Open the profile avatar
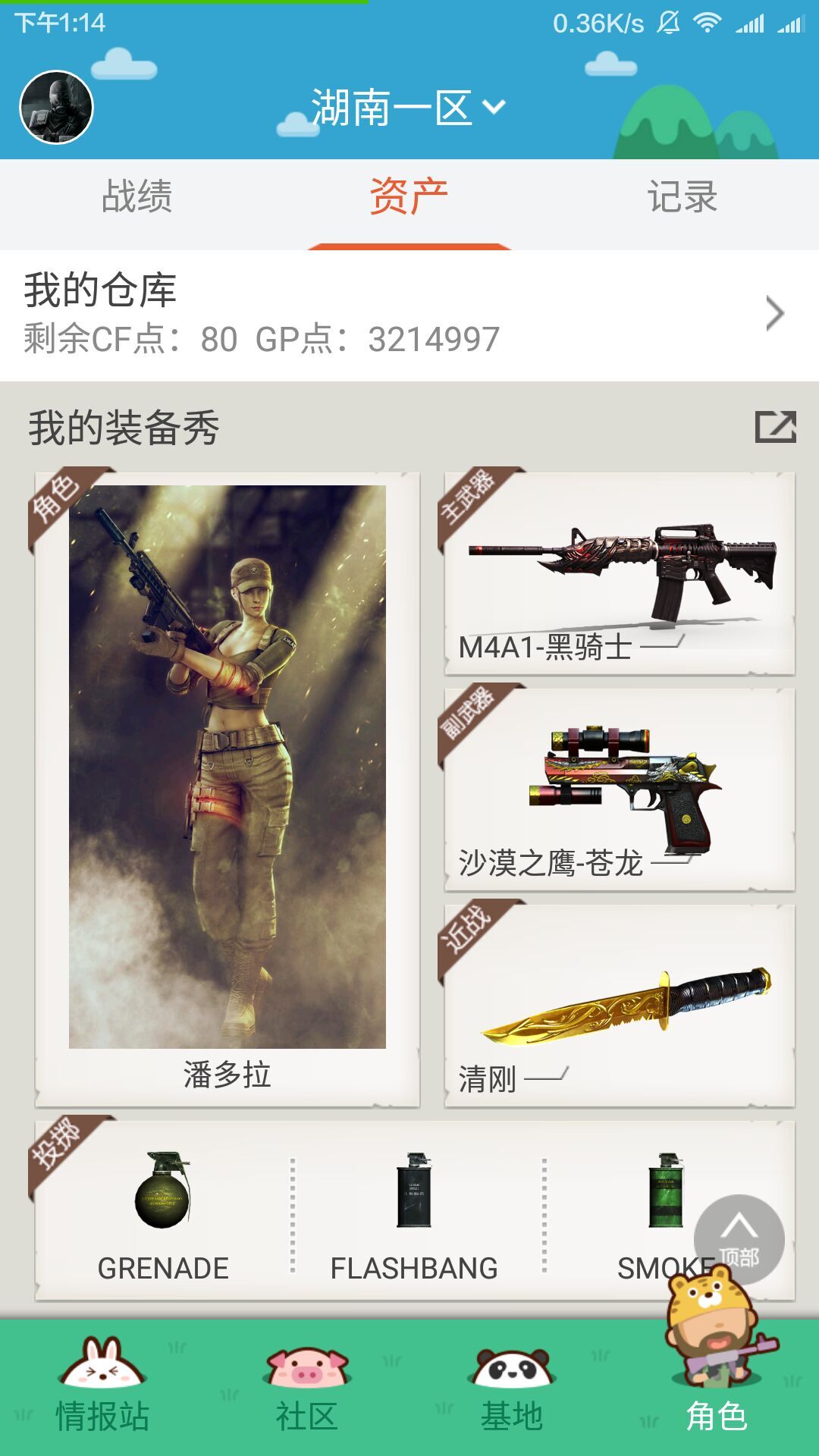 pyautogui.click(x=56, y=107)
